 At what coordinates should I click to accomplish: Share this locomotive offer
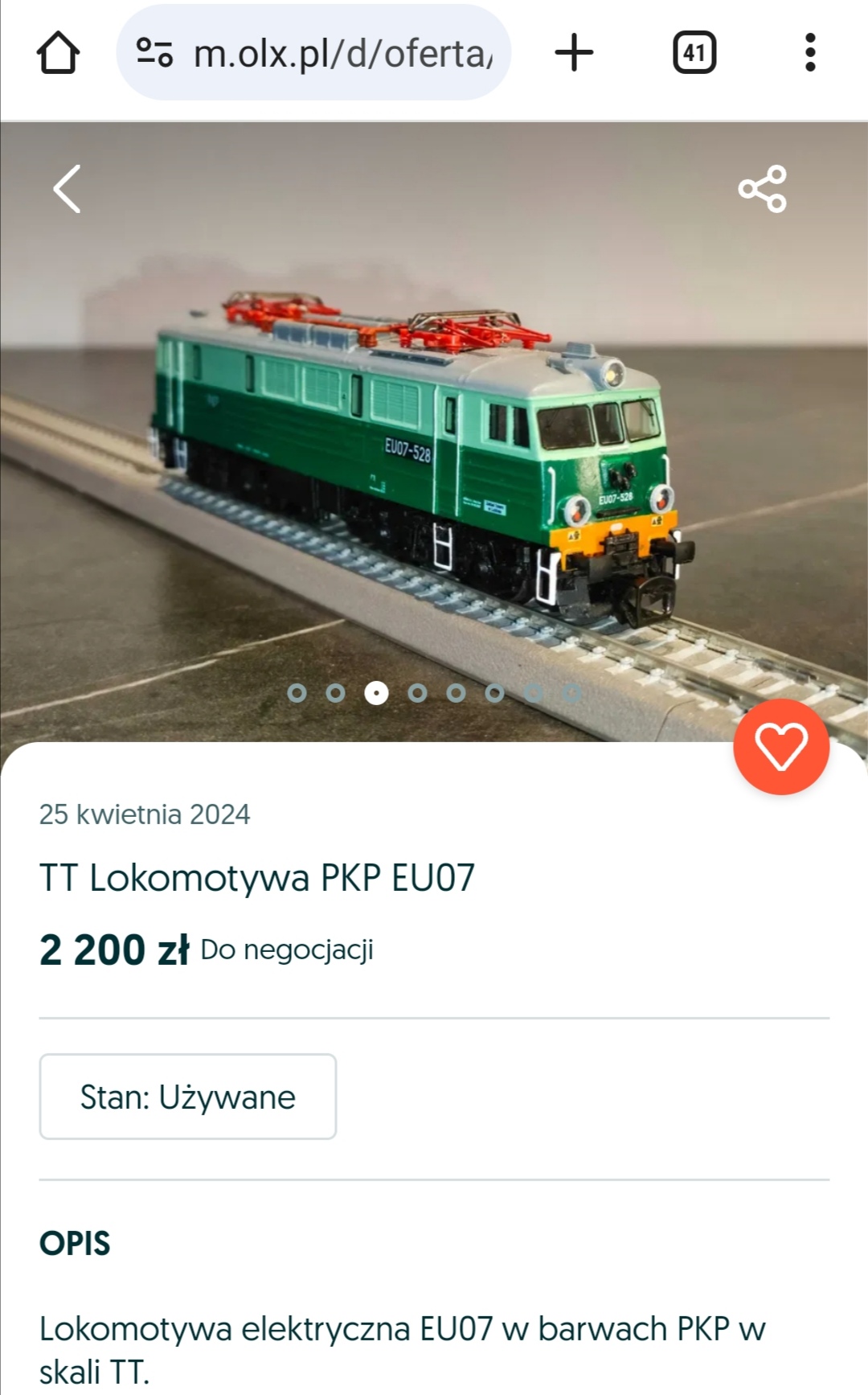click(x=762, y=189)
